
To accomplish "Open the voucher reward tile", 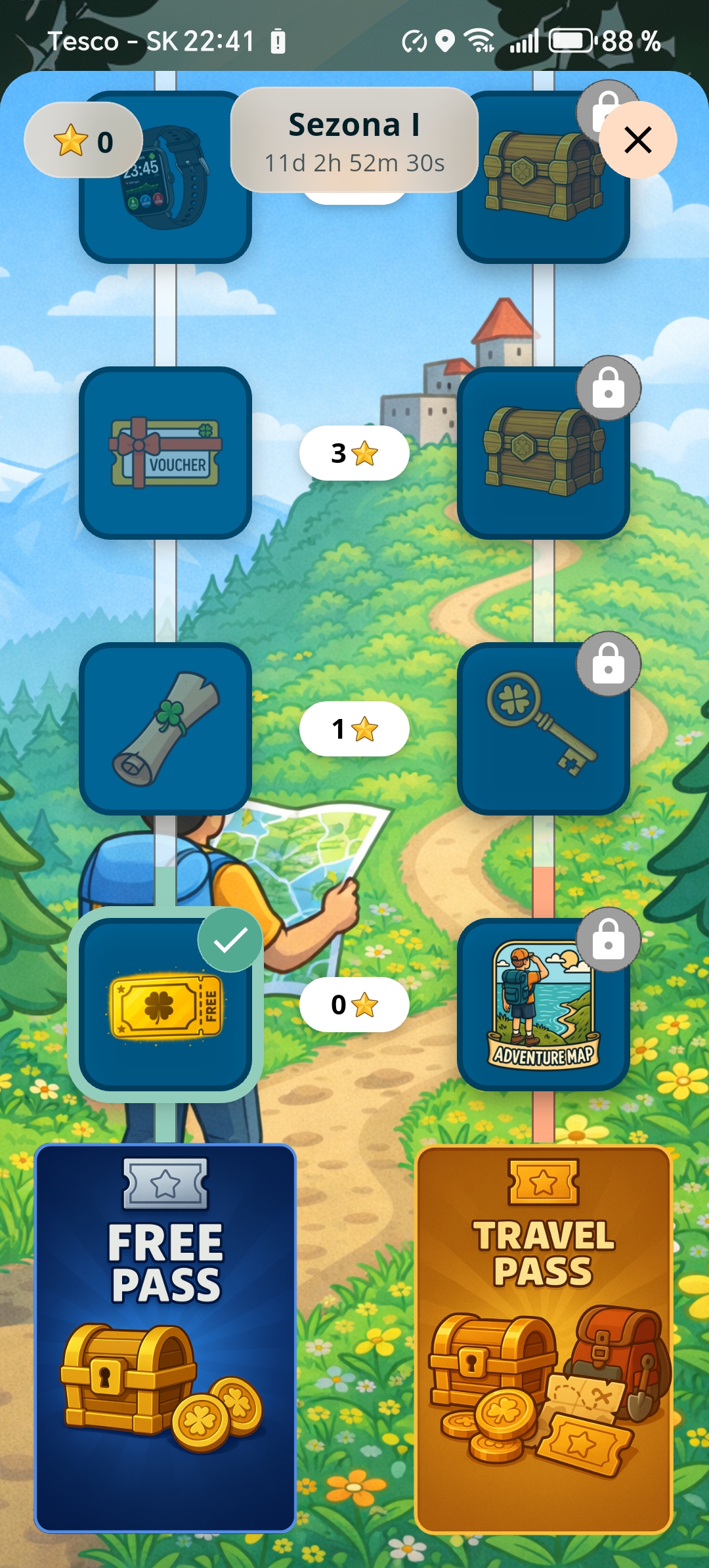I will pyautogui.click(x=165, y=453).
